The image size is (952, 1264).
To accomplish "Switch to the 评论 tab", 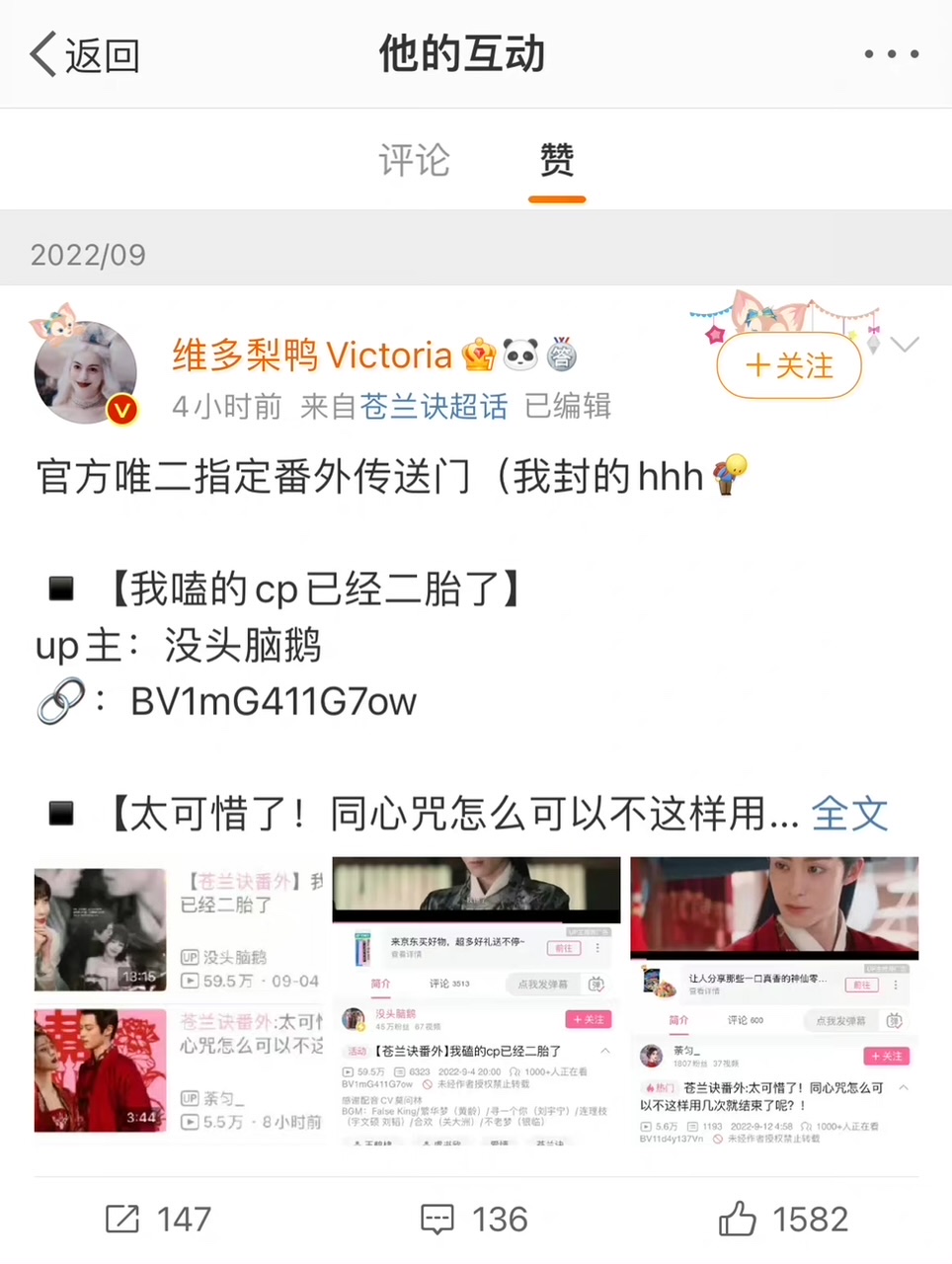I will coord(414,160).
